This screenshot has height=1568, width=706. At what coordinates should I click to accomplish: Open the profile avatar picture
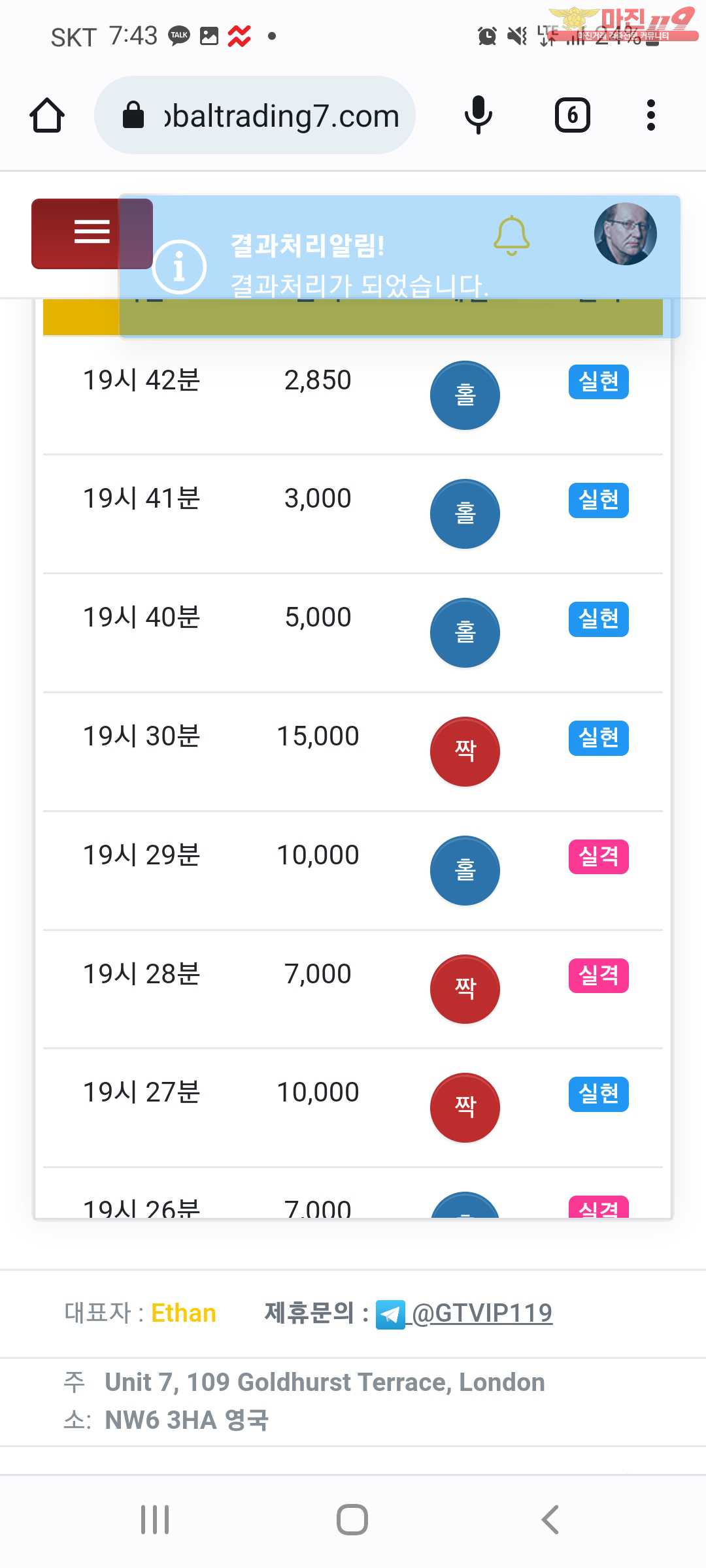coord(625,234)
